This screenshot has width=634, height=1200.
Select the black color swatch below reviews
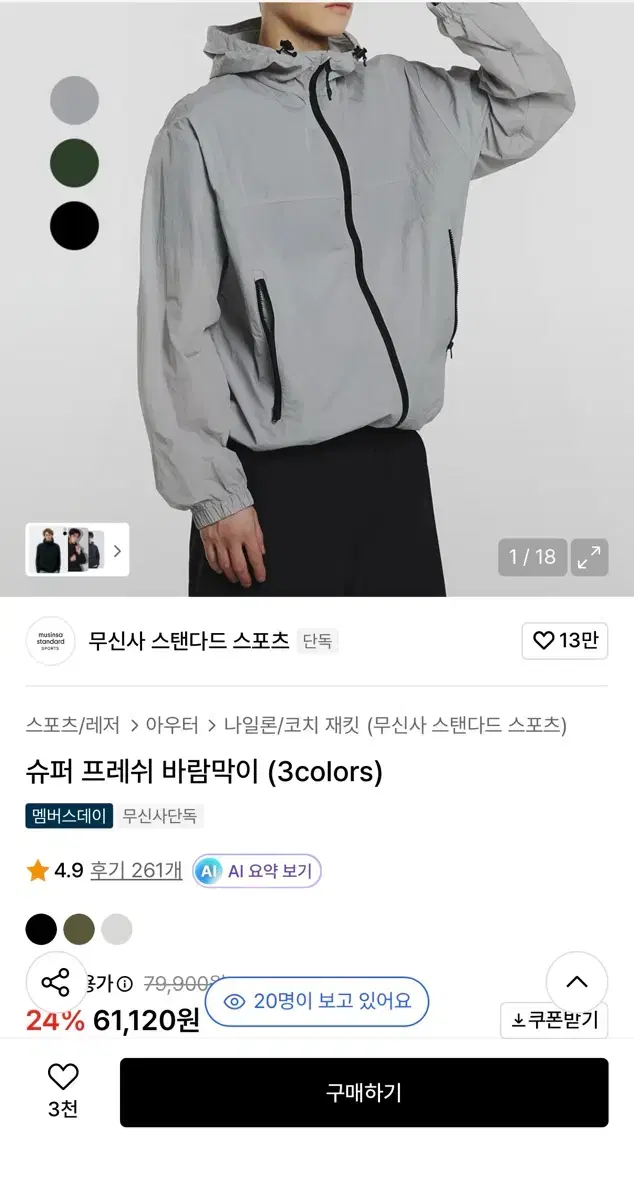[41, 929]
